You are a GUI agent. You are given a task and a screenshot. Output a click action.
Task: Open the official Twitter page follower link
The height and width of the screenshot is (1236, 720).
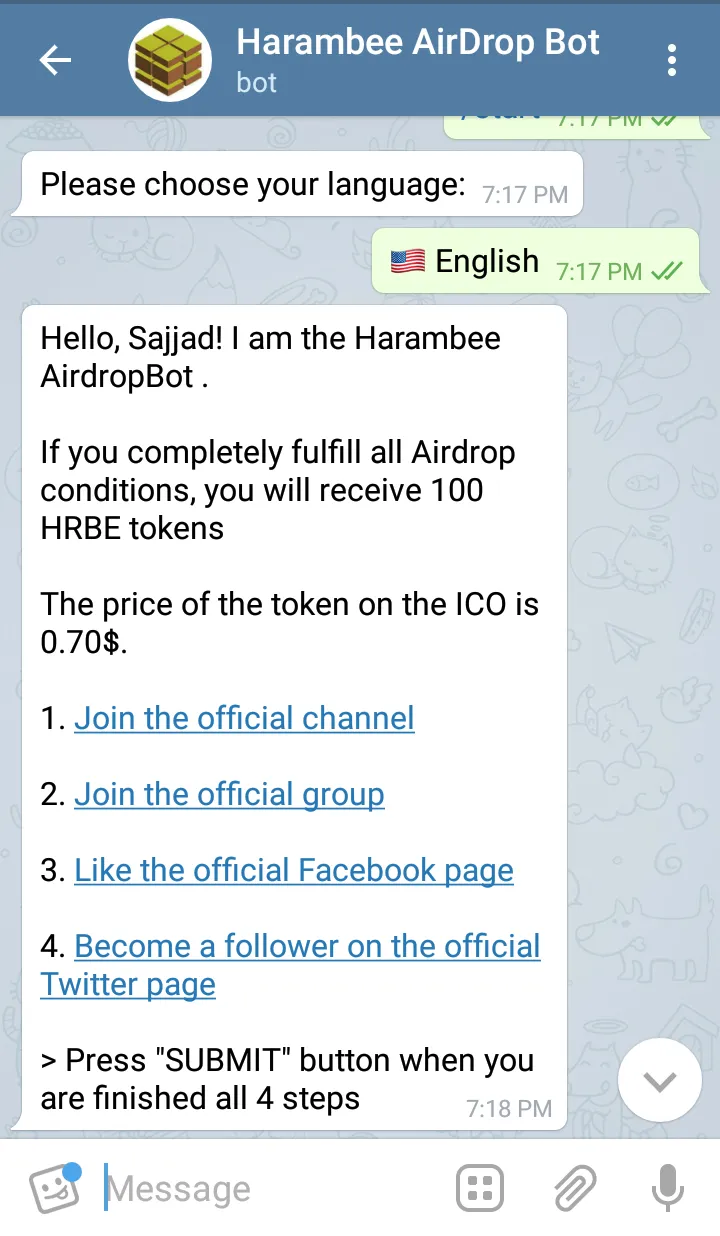point(290,965)
